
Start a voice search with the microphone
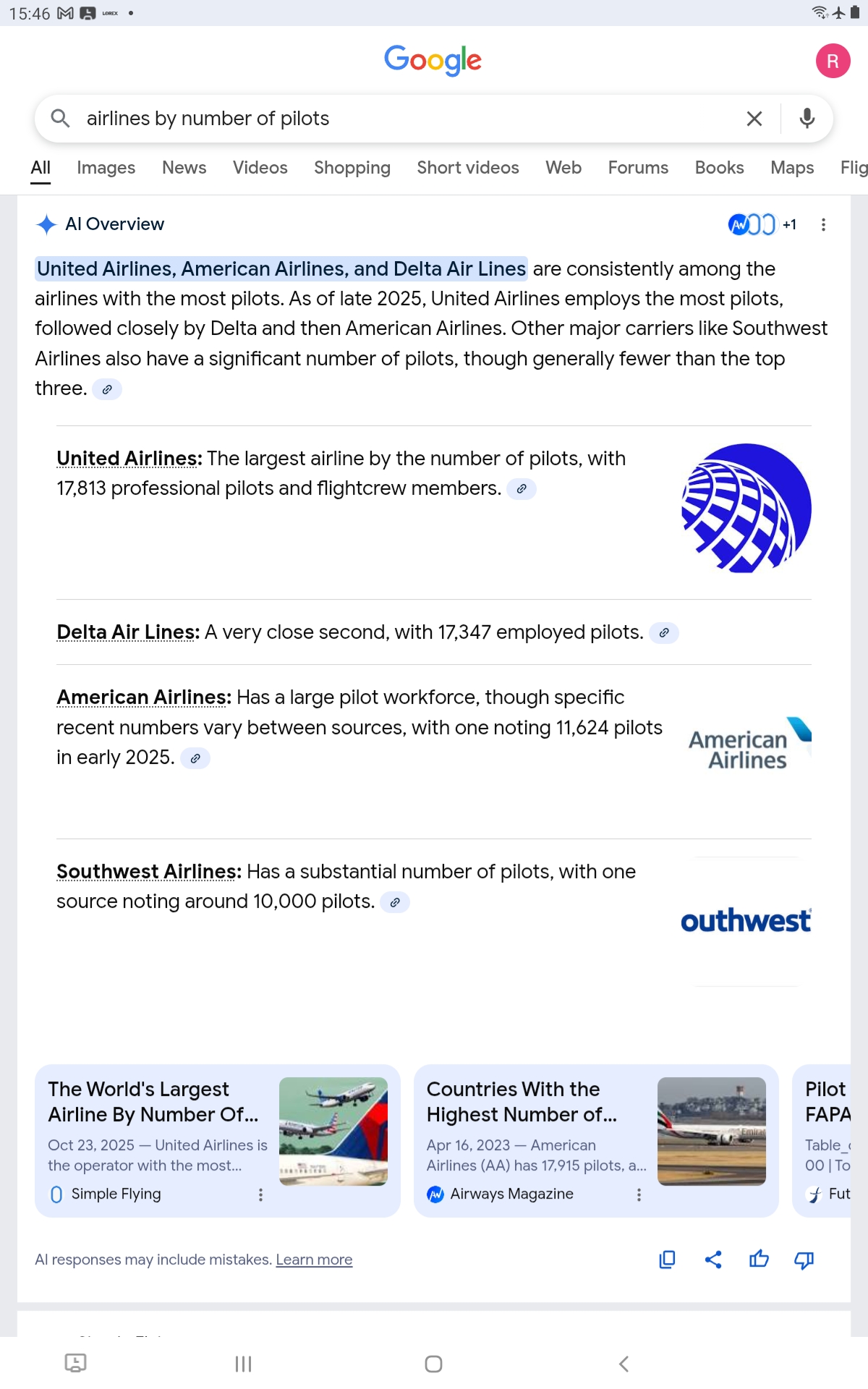807,119
